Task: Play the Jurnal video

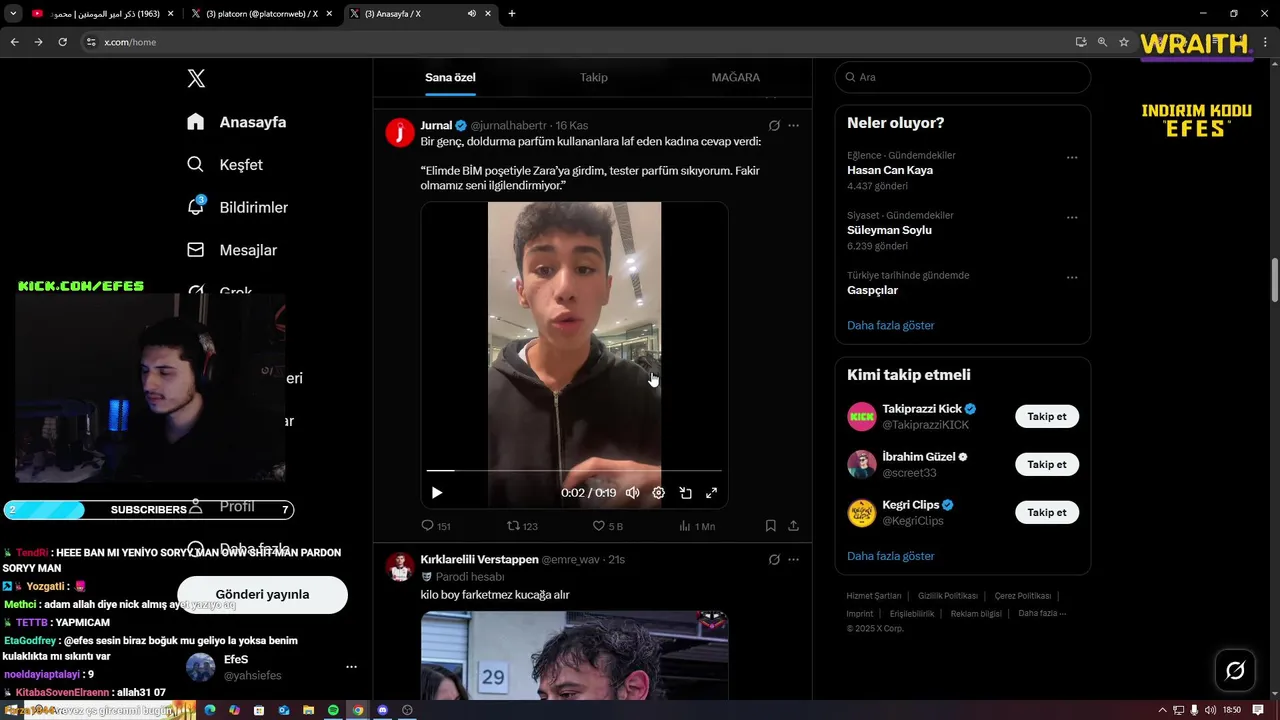Action: 437,493
